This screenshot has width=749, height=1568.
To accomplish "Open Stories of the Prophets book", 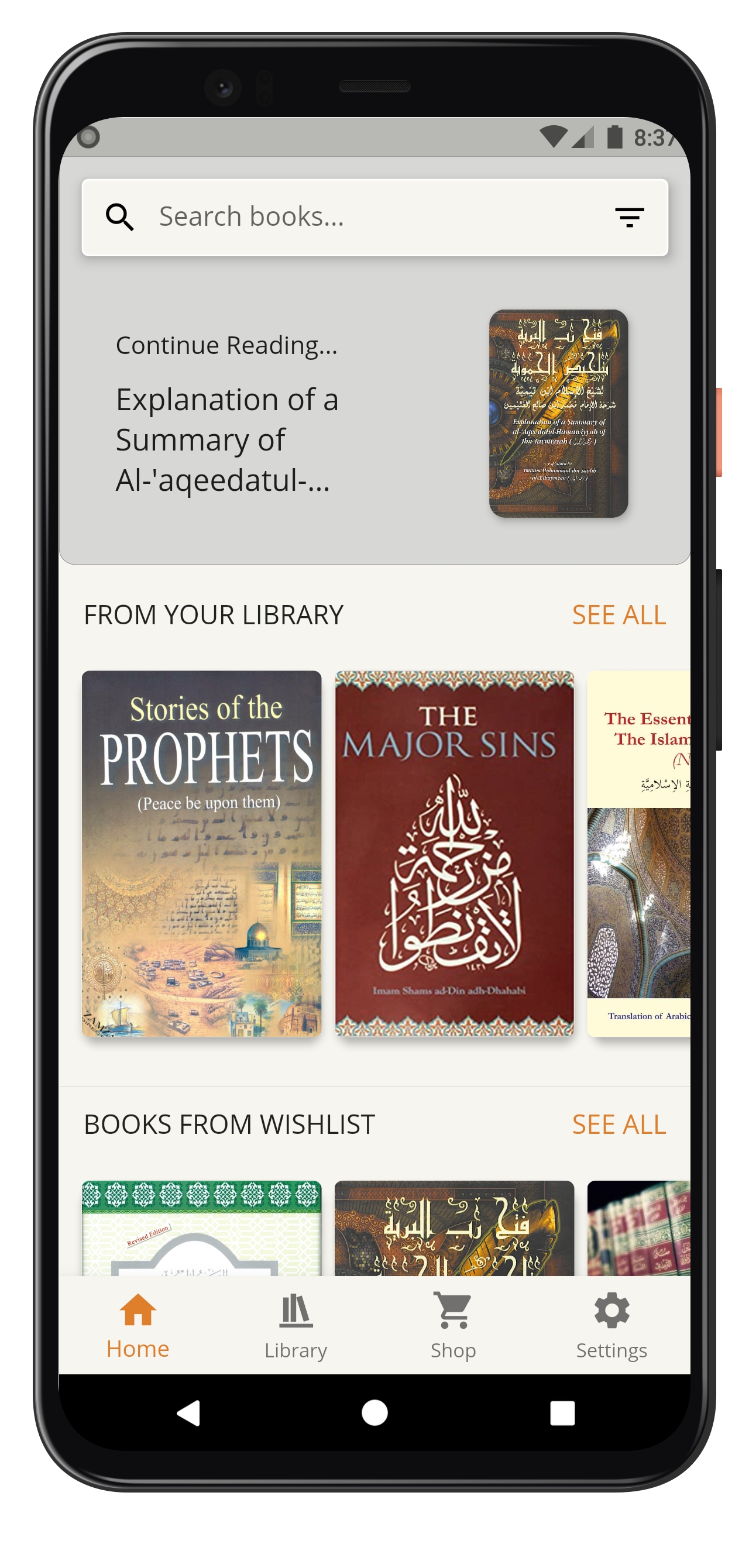I will (201, 854).
